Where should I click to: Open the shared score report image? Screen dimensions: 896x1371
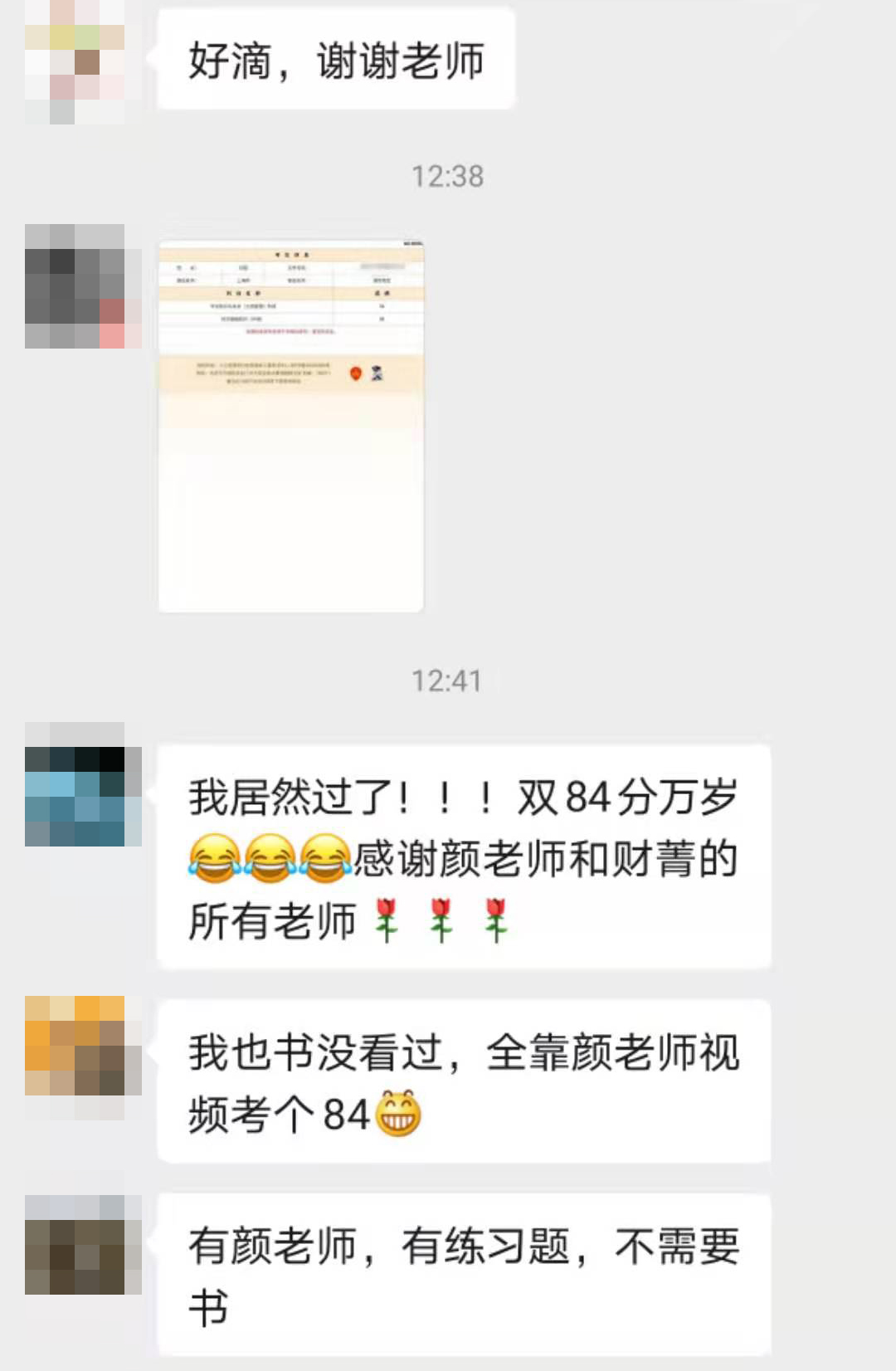coord(290,426)
